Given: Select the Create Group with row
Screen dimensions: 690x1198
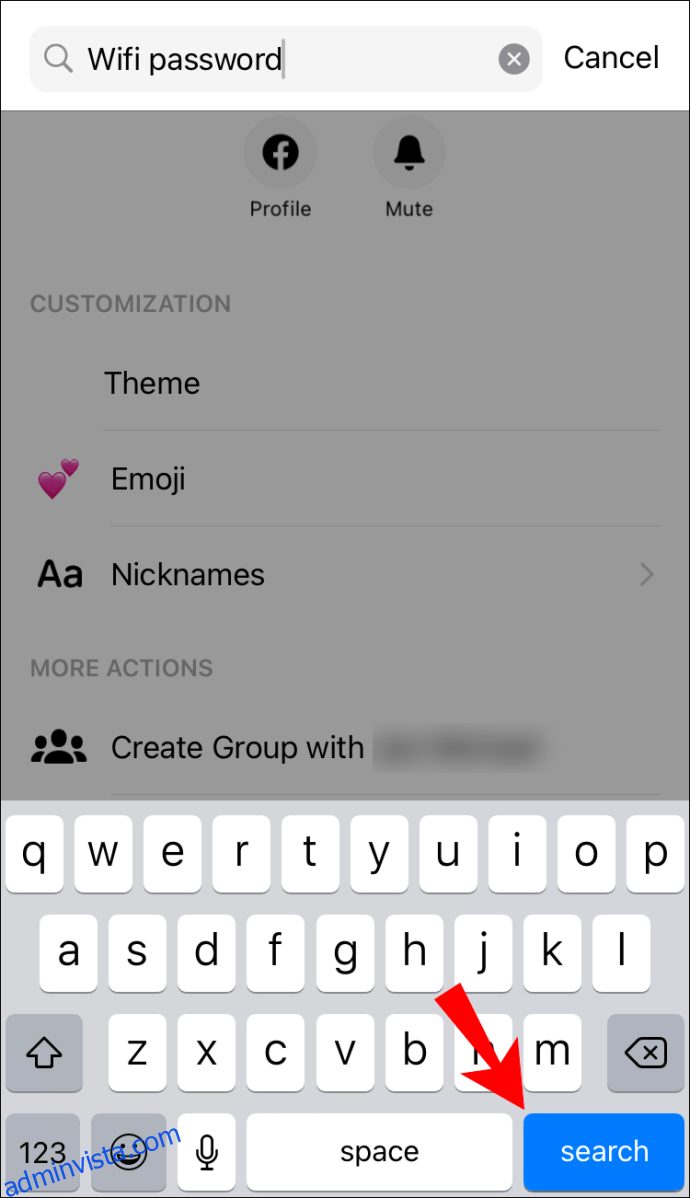Looking at the screenshot, I should [x=345, y=747].
